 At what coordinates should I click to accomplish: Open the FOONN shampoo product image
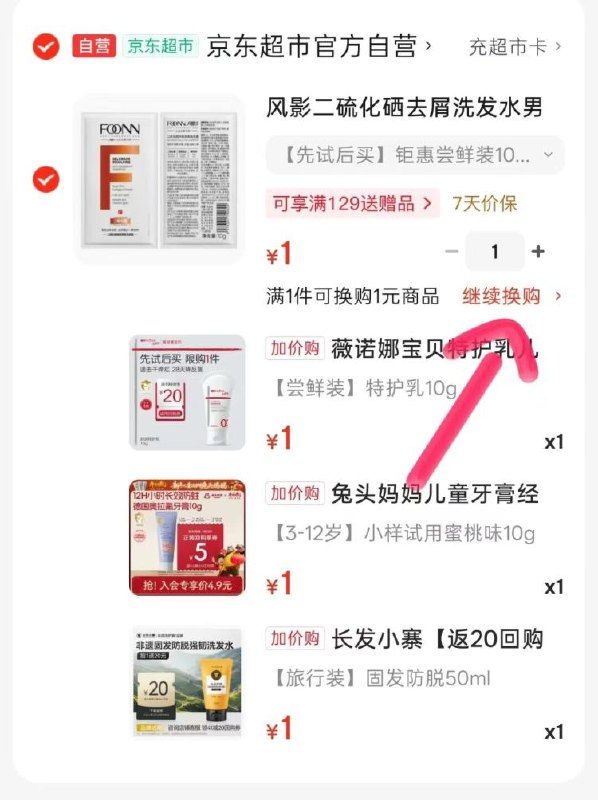point(159,179)
